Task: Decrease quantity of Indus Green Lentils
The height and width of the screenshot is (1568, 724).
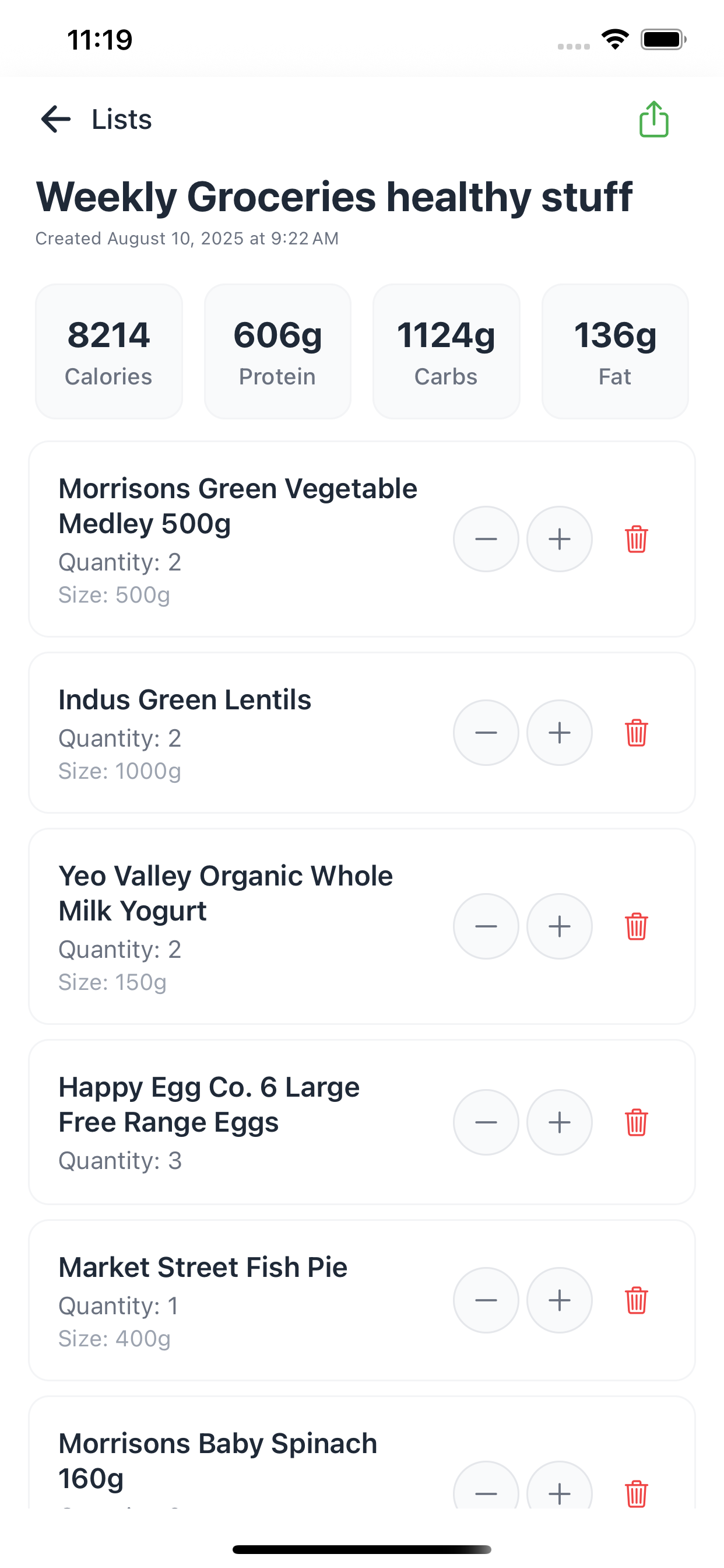Action: tap(486, 733)
